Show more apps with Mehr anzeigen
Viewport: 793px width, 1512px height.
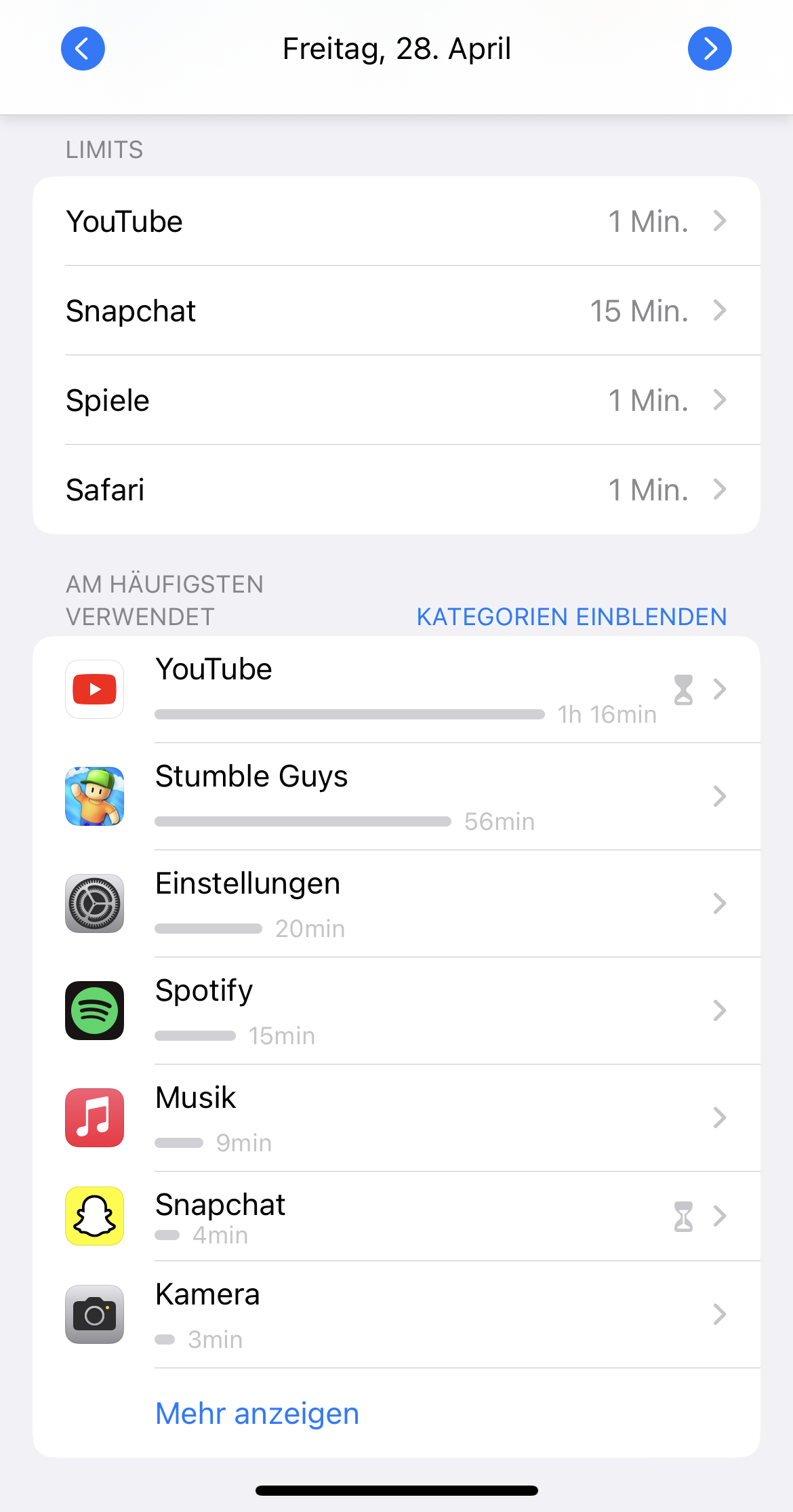coord(257,1414)
